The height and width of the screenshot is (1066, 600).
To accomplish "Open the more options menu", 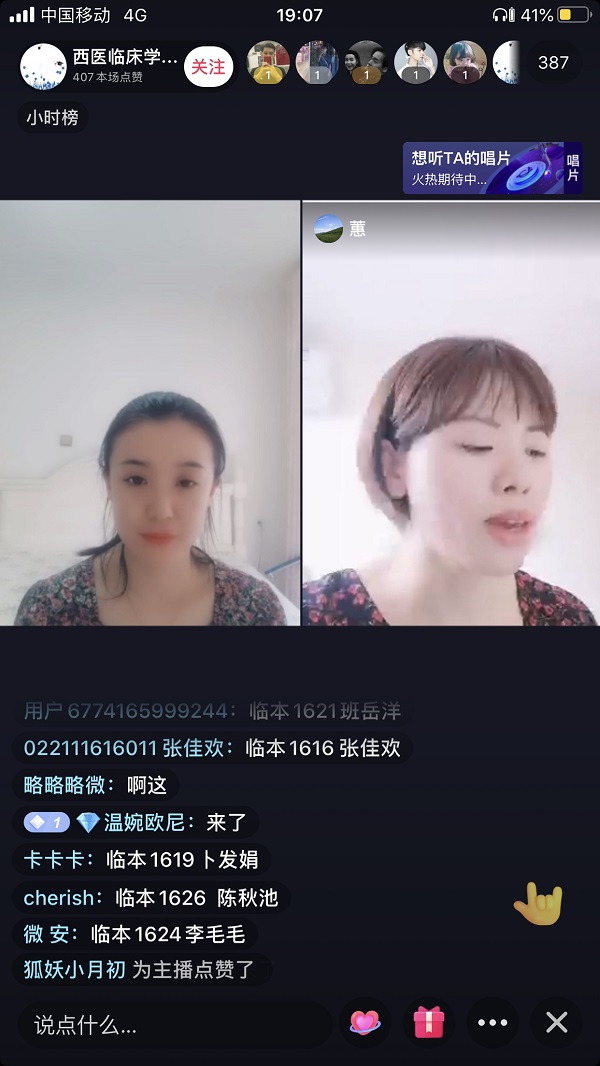I will click(x=493, y=1022).
